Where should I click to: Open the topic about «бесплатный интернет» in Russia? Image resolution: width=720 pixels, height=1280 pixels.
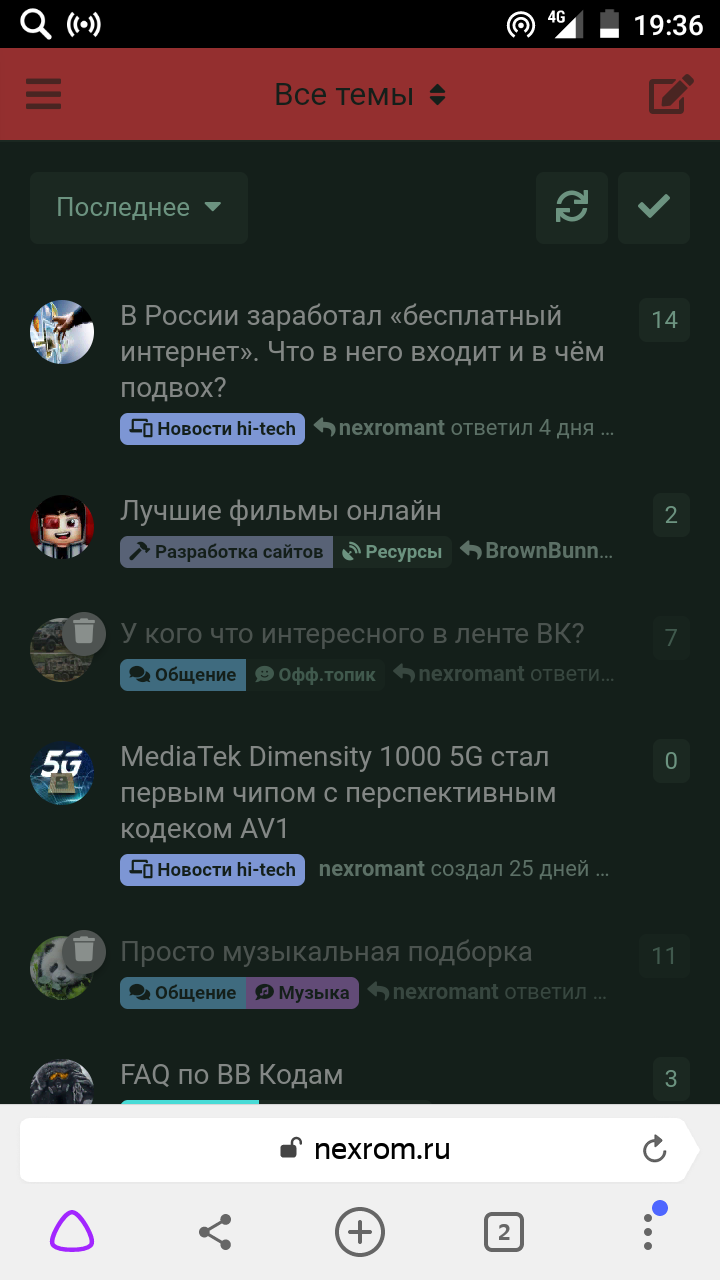362,351
